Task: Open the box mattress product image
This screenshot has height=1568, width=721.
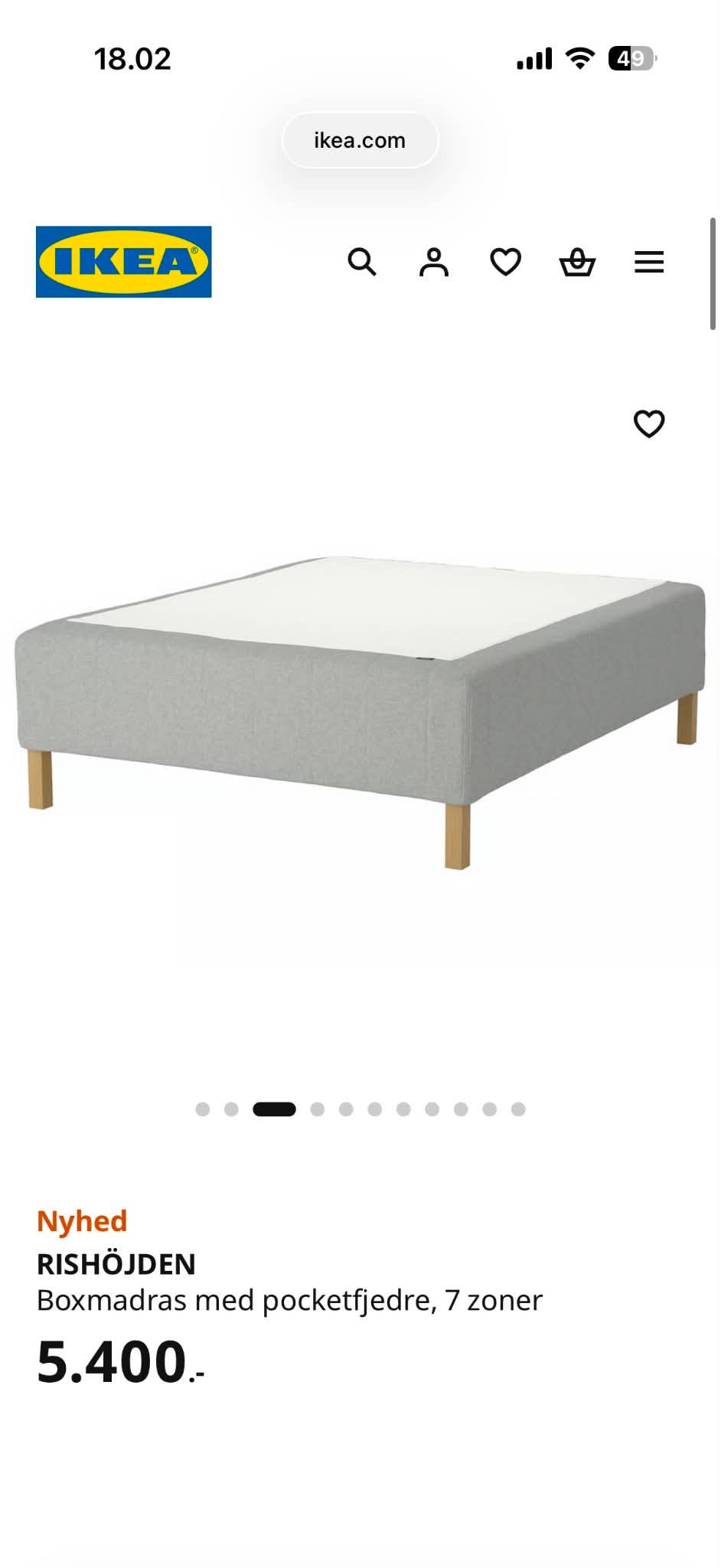Action: coord(360,712)
